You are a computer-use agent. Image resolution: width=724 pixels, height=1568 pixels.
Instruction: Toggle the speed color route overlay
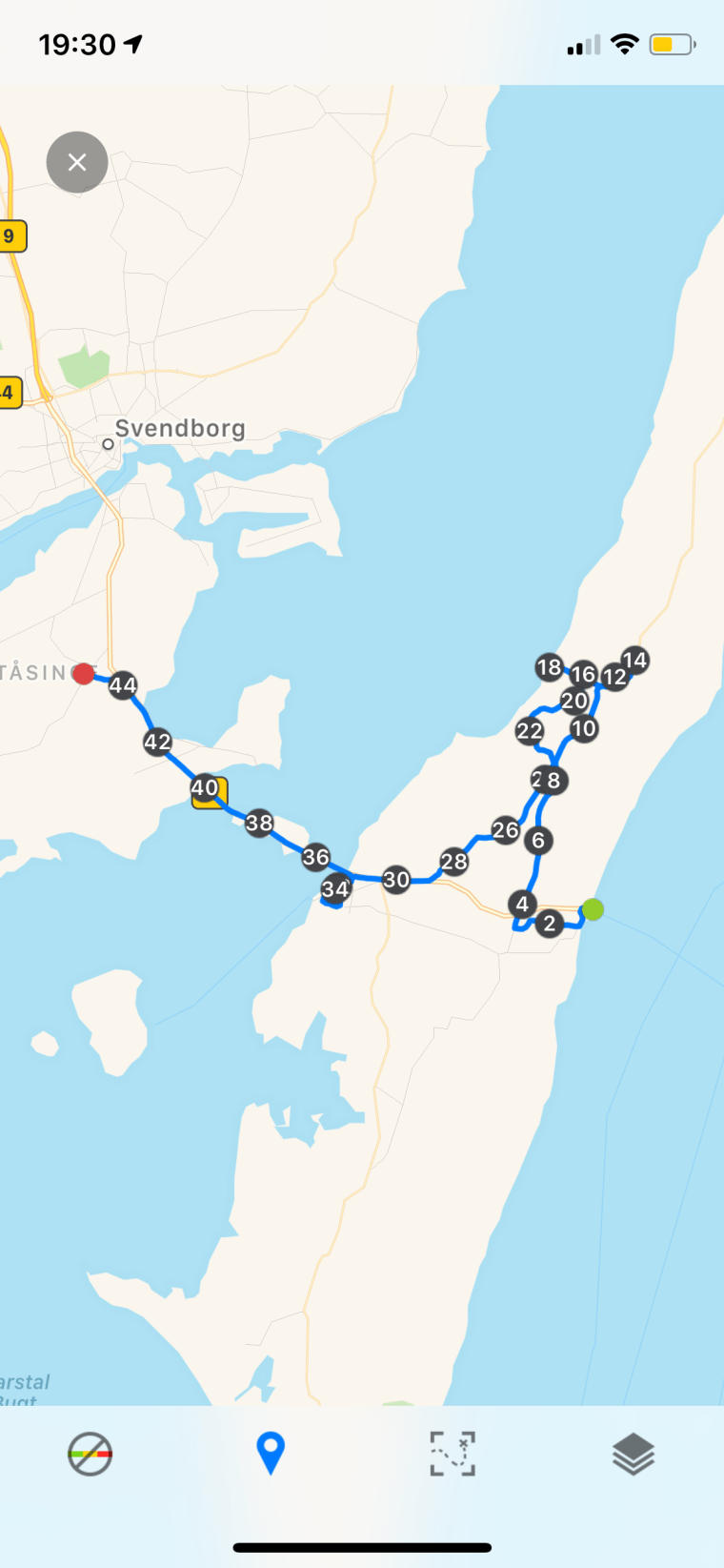(x=90, y=1455)
